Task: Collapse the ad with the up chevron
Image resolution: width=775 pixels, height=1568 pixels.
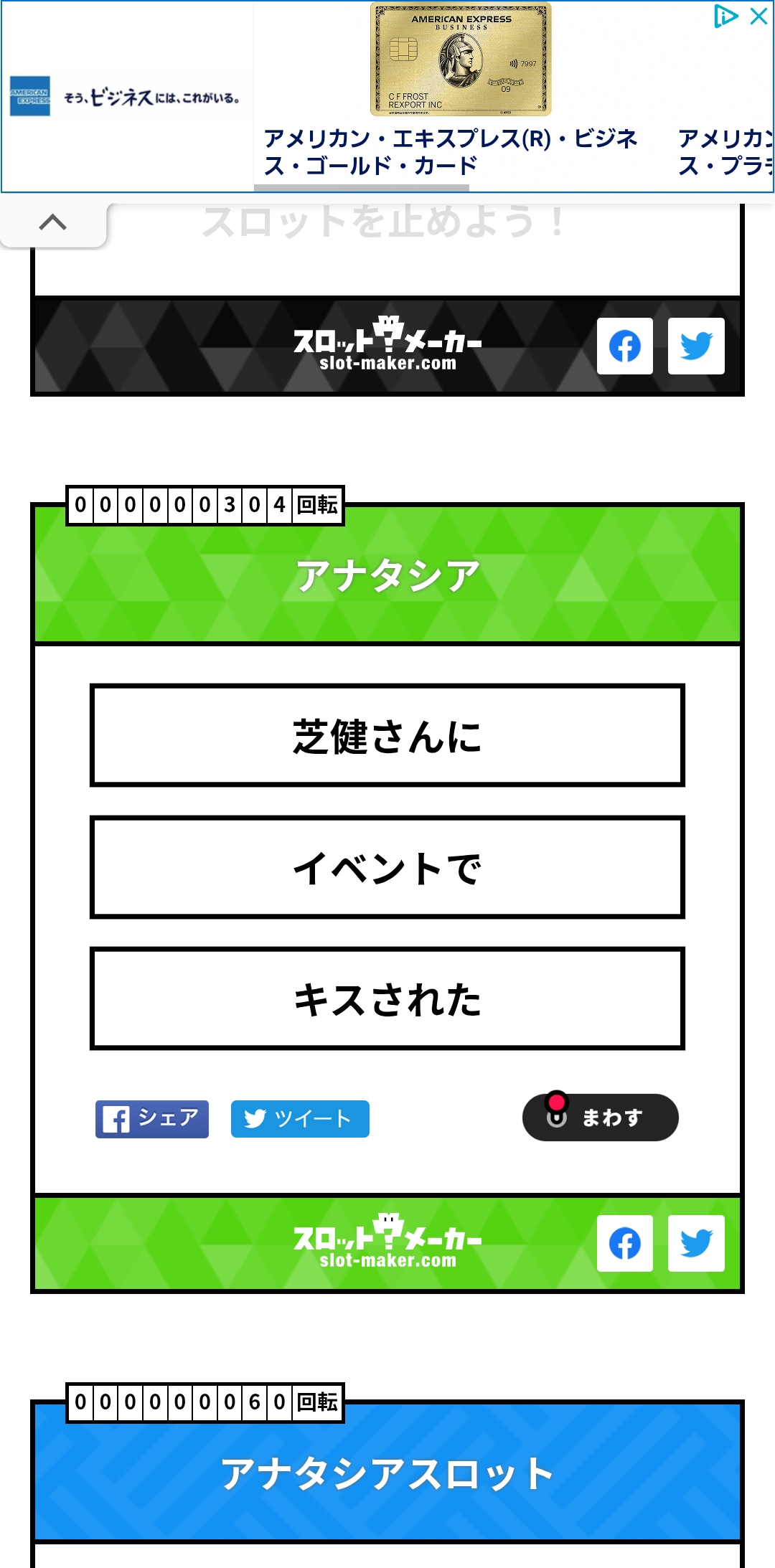Action: tap(52, 223)
